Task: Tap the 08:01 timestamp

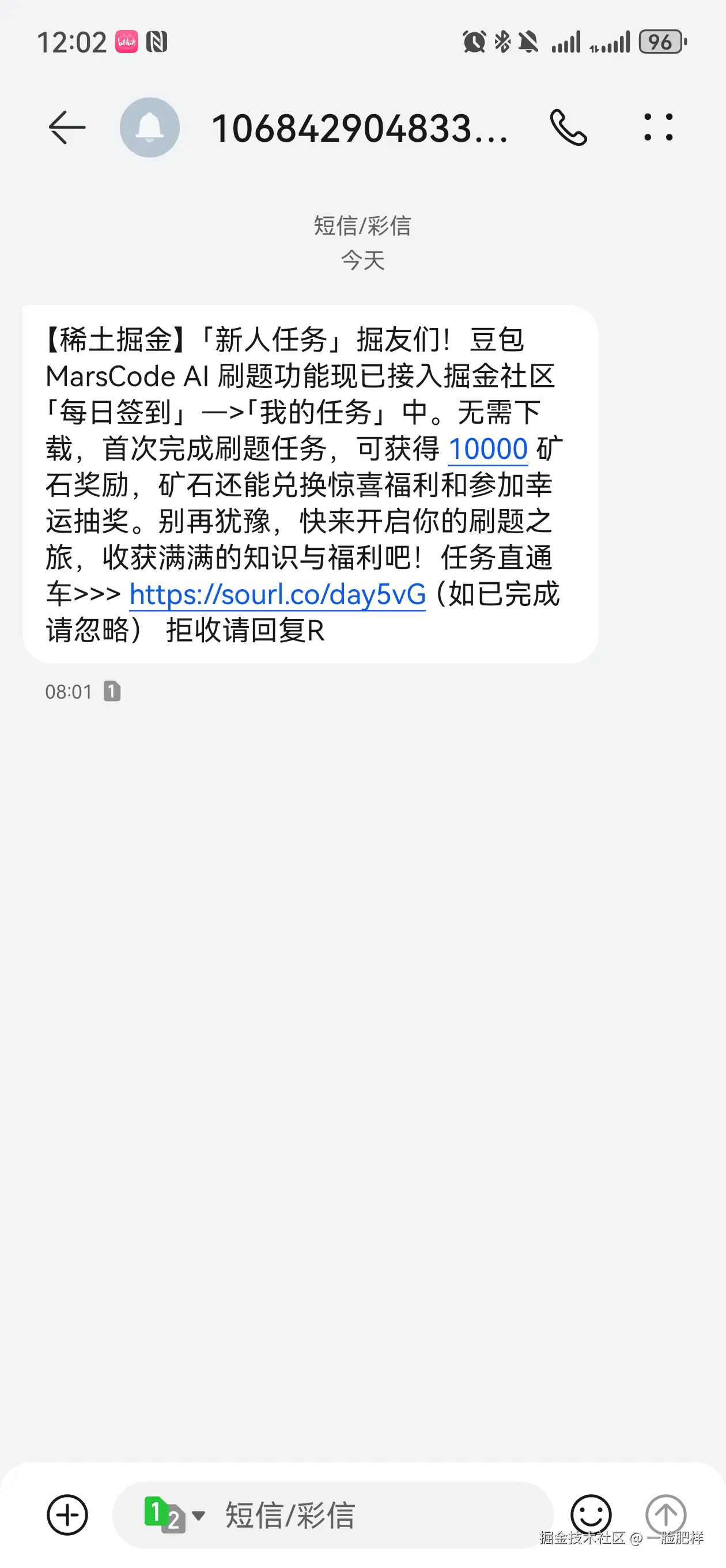Action: click(67, 692)
